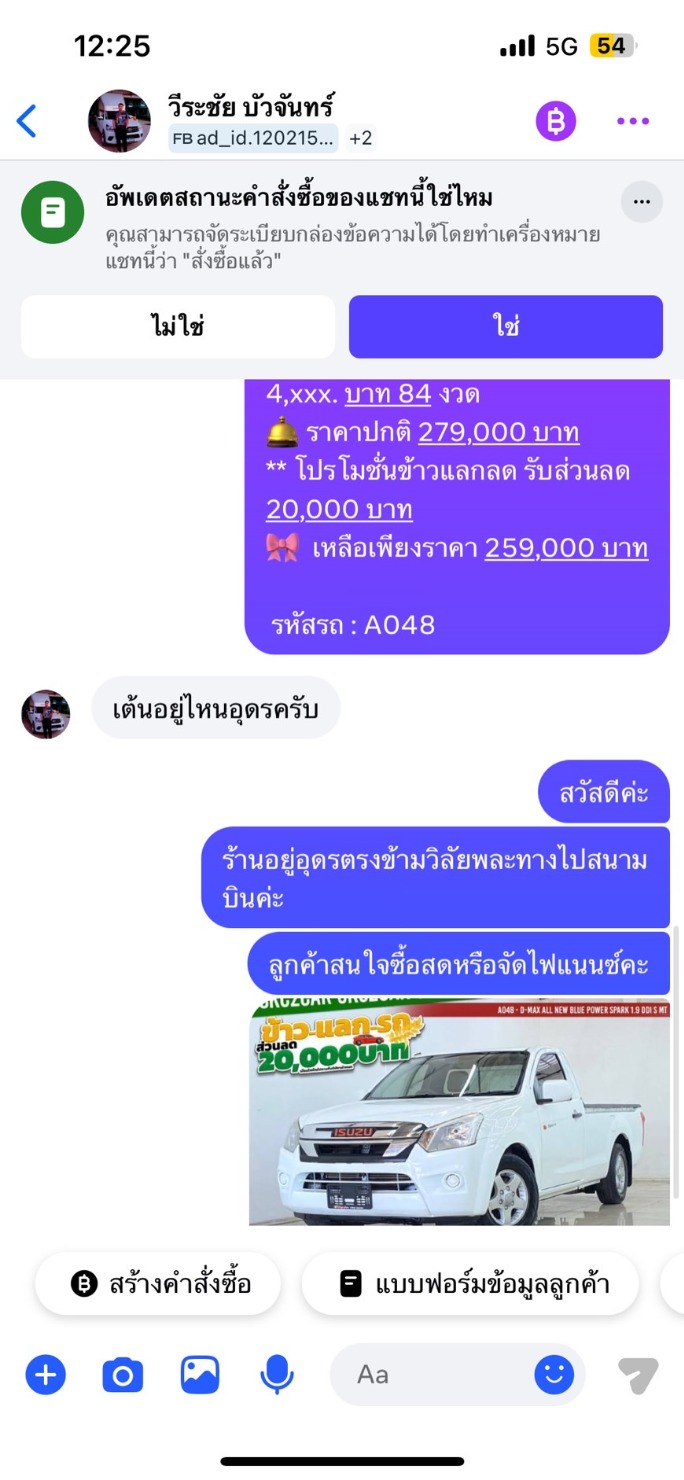
Task: Open the top-right three-dot menu
Action: 633,121
